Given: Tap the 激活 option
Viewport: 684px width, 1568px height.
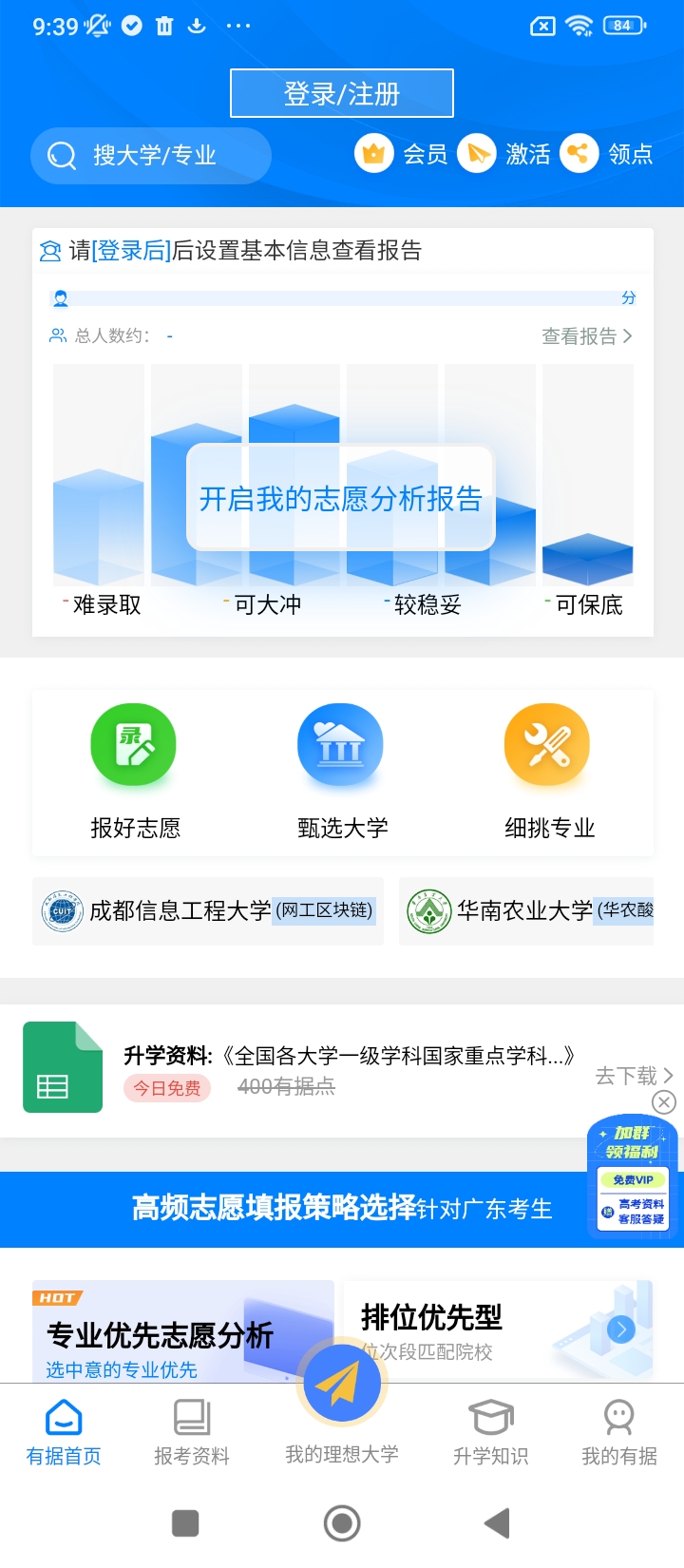Looking at the screenshot, I should (x=503, y=154).
